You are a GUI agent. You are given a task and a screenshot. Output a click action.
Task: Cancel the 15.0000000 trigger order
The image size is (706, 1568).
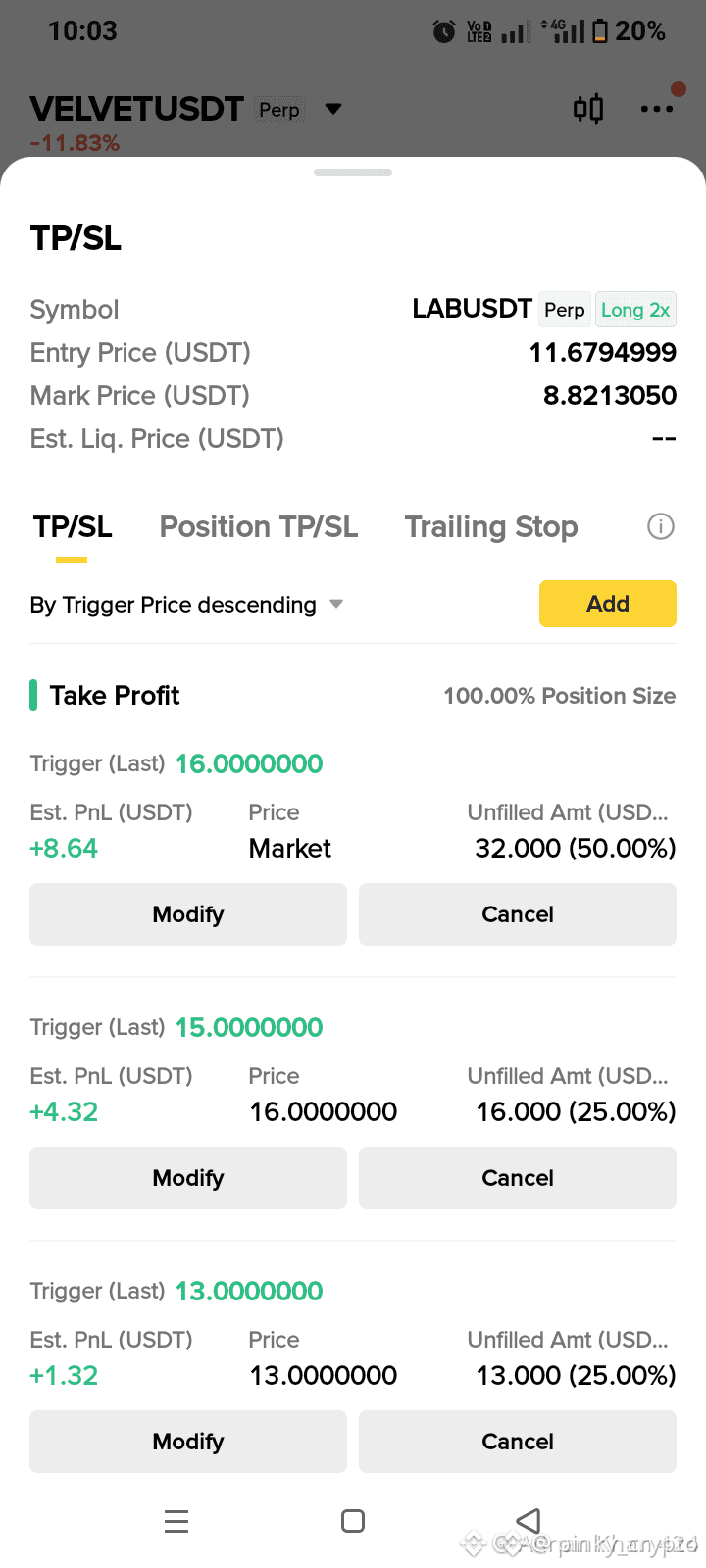pos(518,1178)
